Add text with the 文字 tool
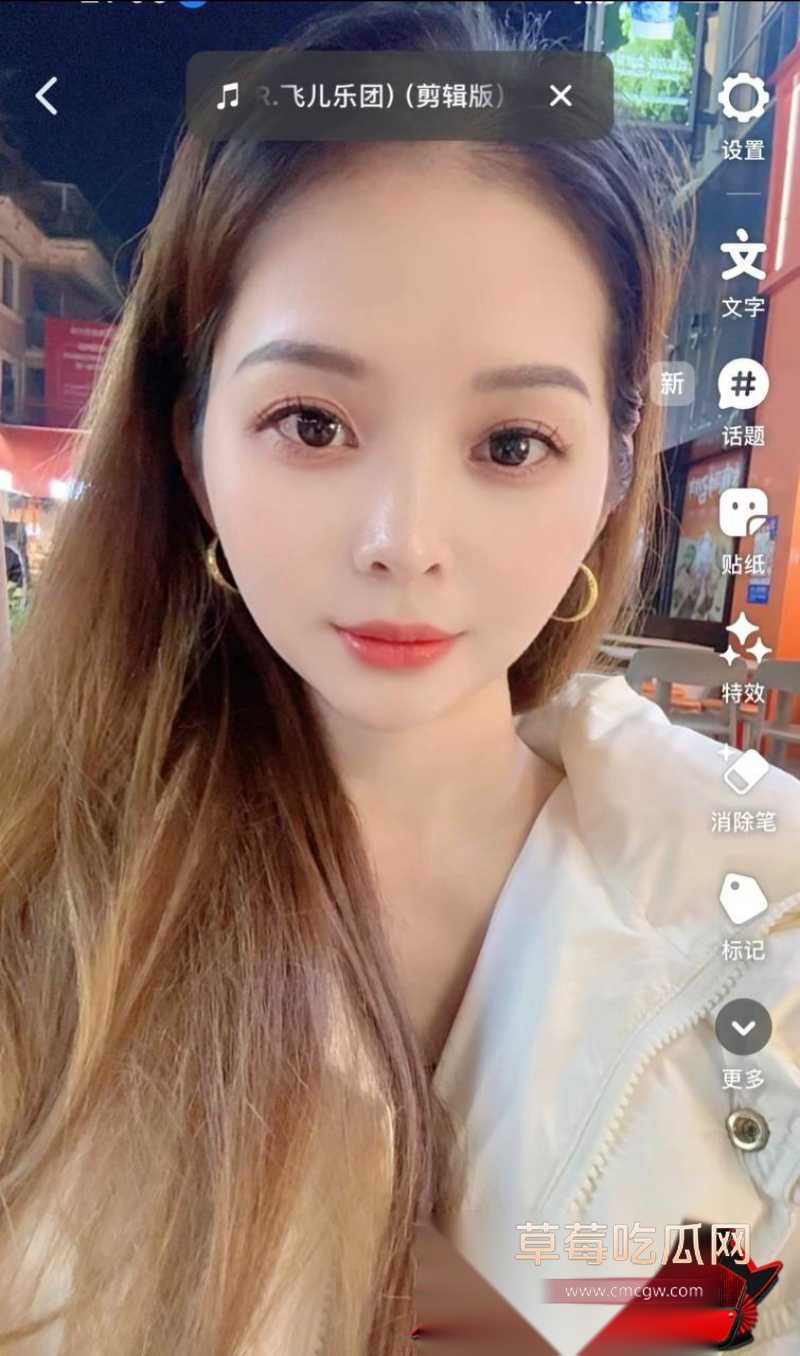 (x=743, y=273)
